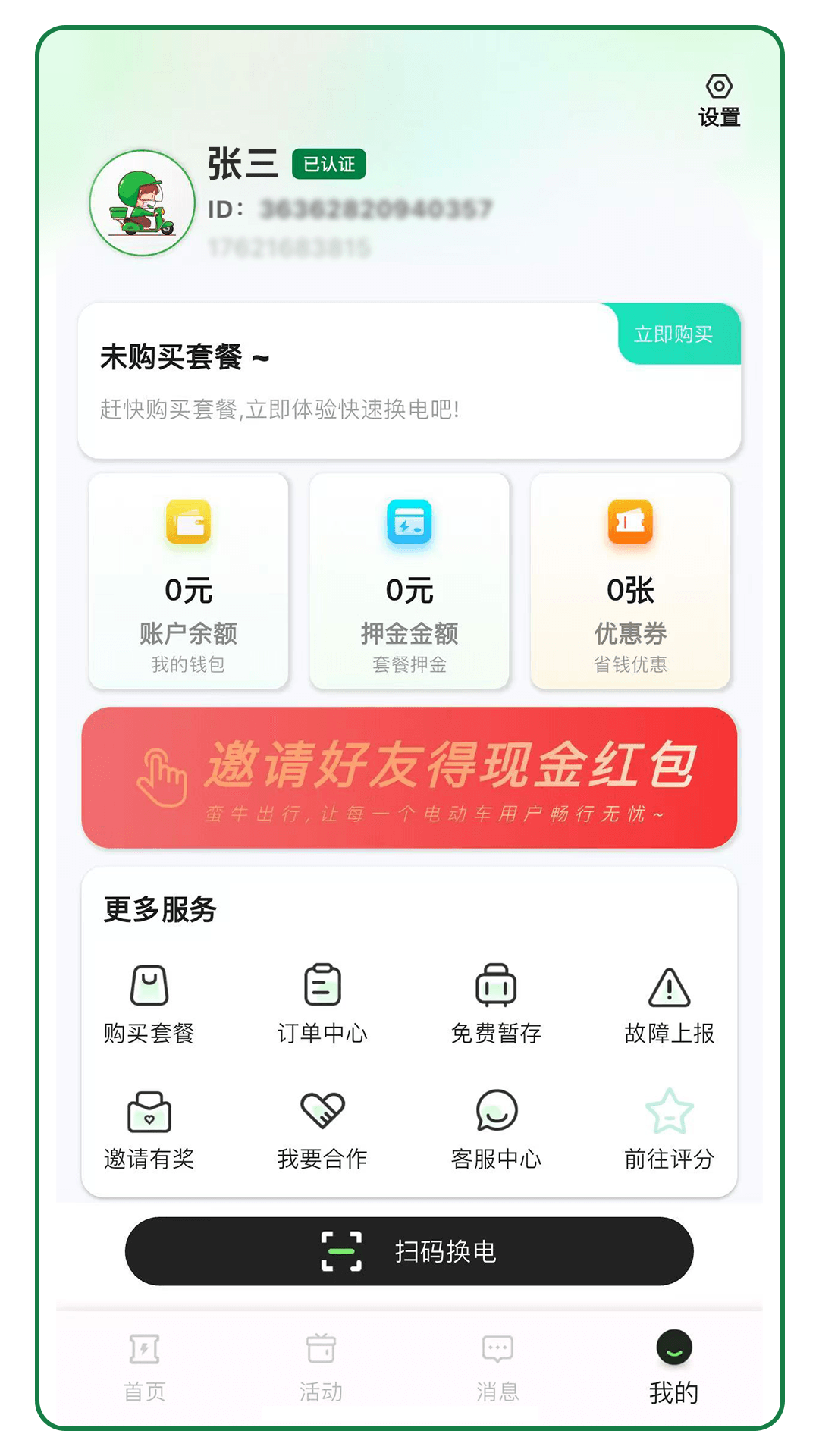The width and height of the screenshot is (819, 1456).
Task: Open the 消息 tab
Action: pos(497,1365)
